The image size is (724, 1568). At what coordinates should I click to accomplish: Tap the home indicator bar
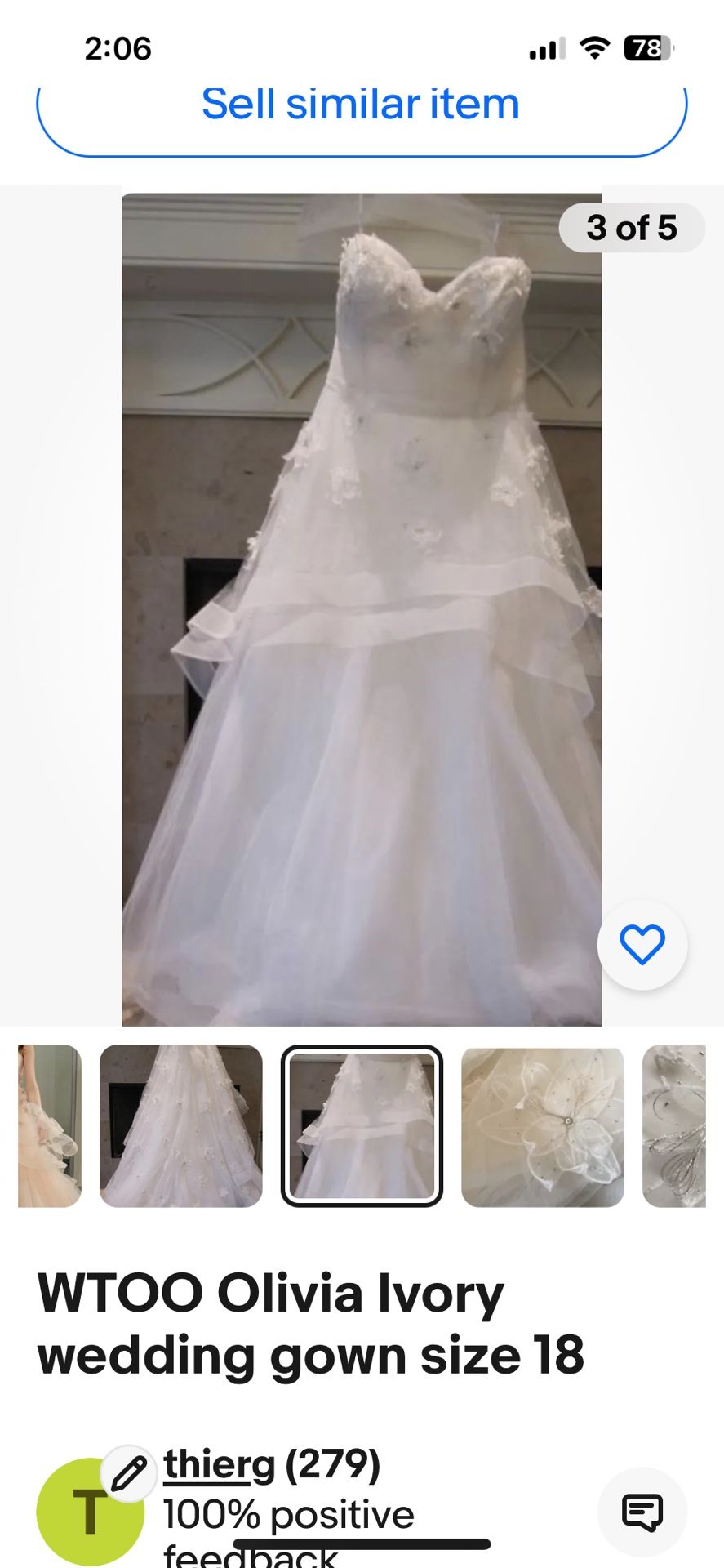[x=362, y=1543]
